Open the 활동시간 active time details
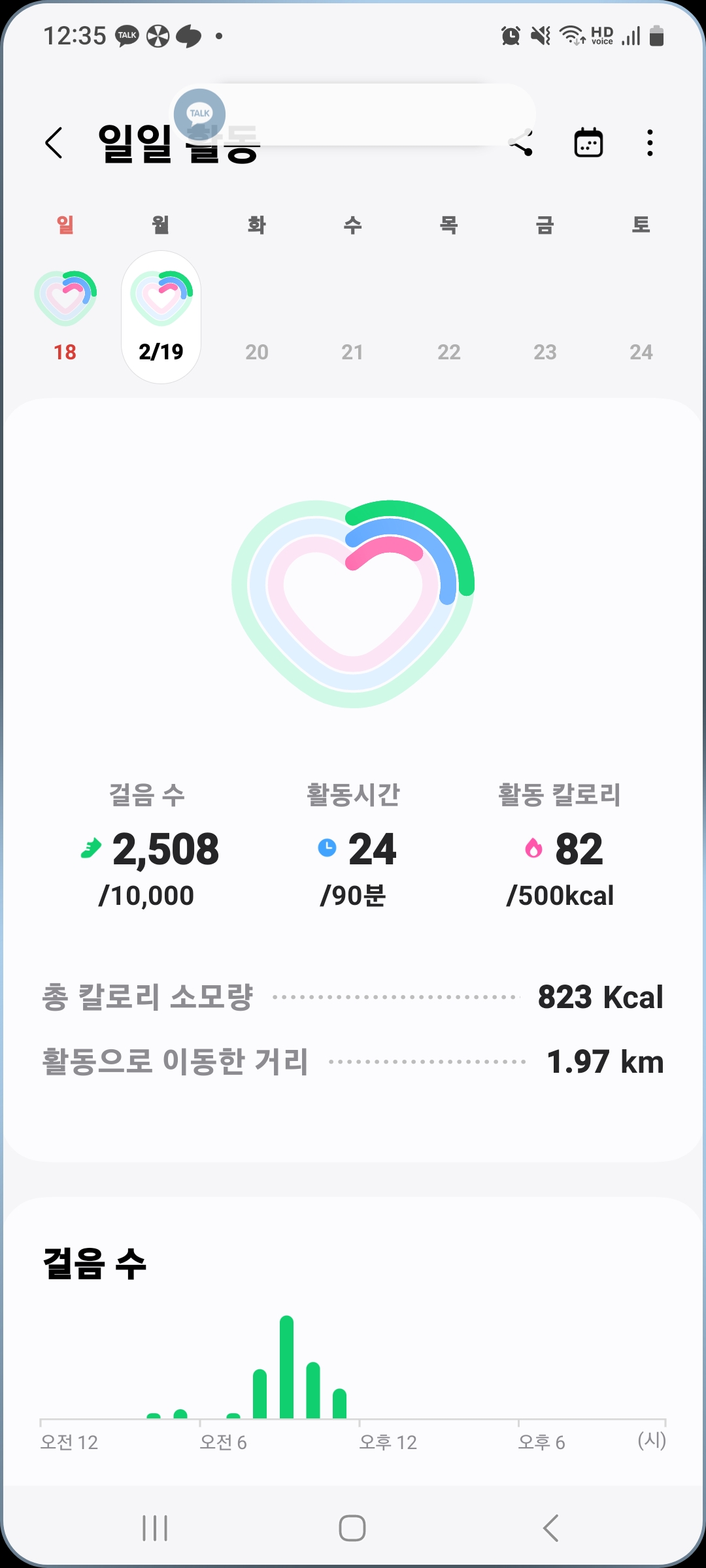The height and width of the screenshot is (1568, 706). click(x=353, y=847)
